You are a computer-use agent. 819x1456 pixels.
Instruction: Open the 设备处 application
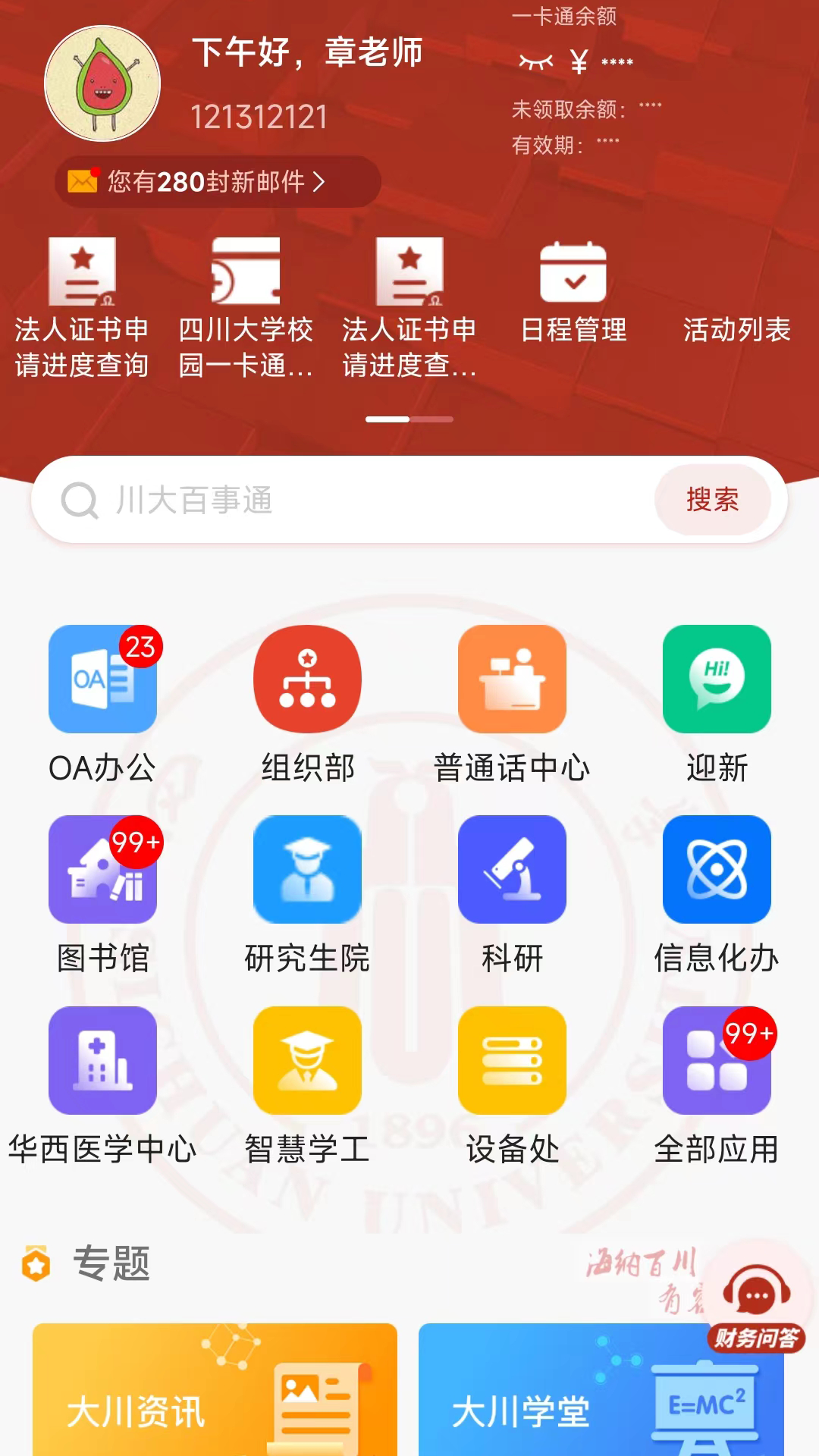click(512, 1062)
